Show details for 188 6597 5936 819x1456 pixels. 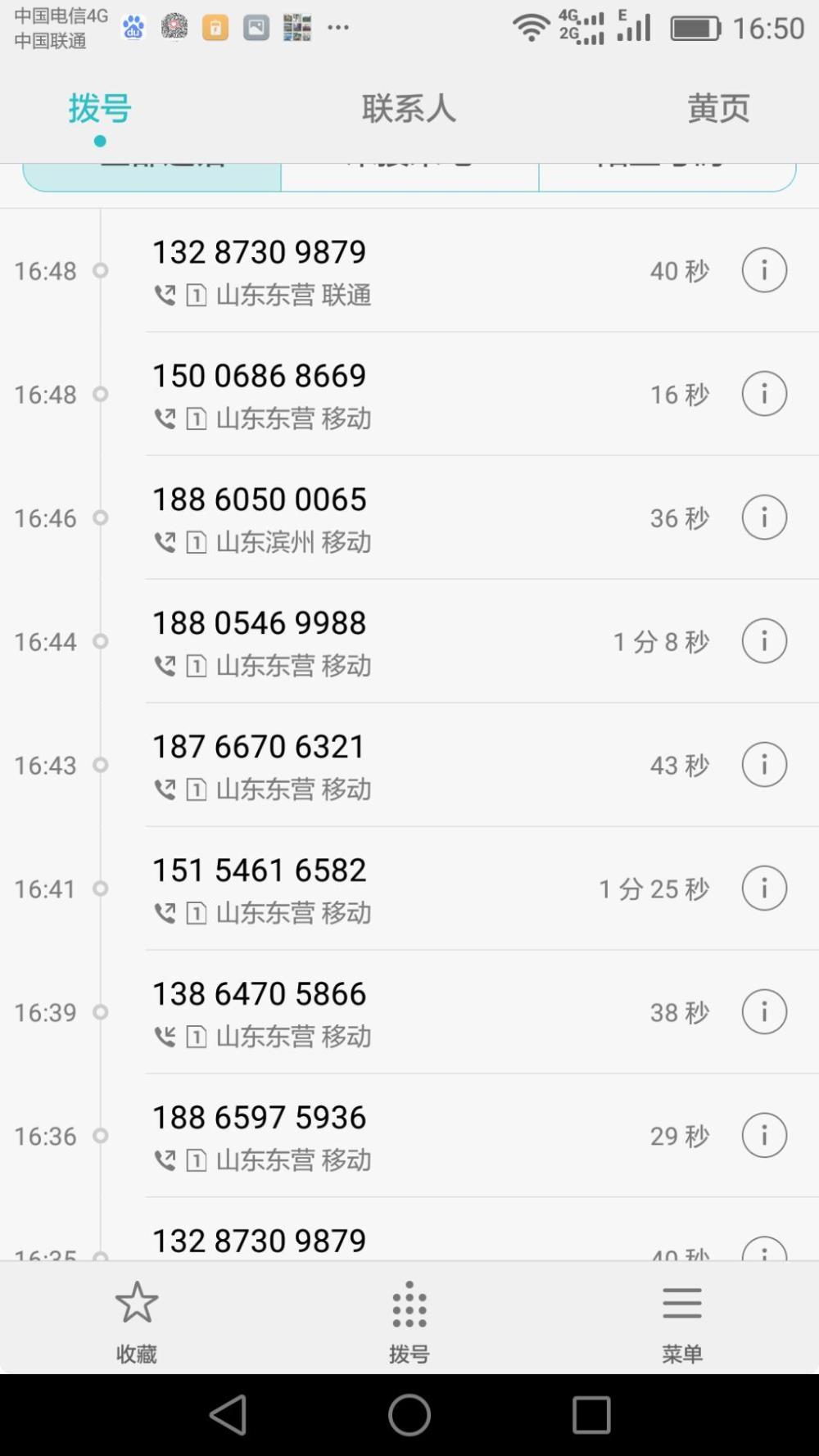click(x=764, y=1136)
